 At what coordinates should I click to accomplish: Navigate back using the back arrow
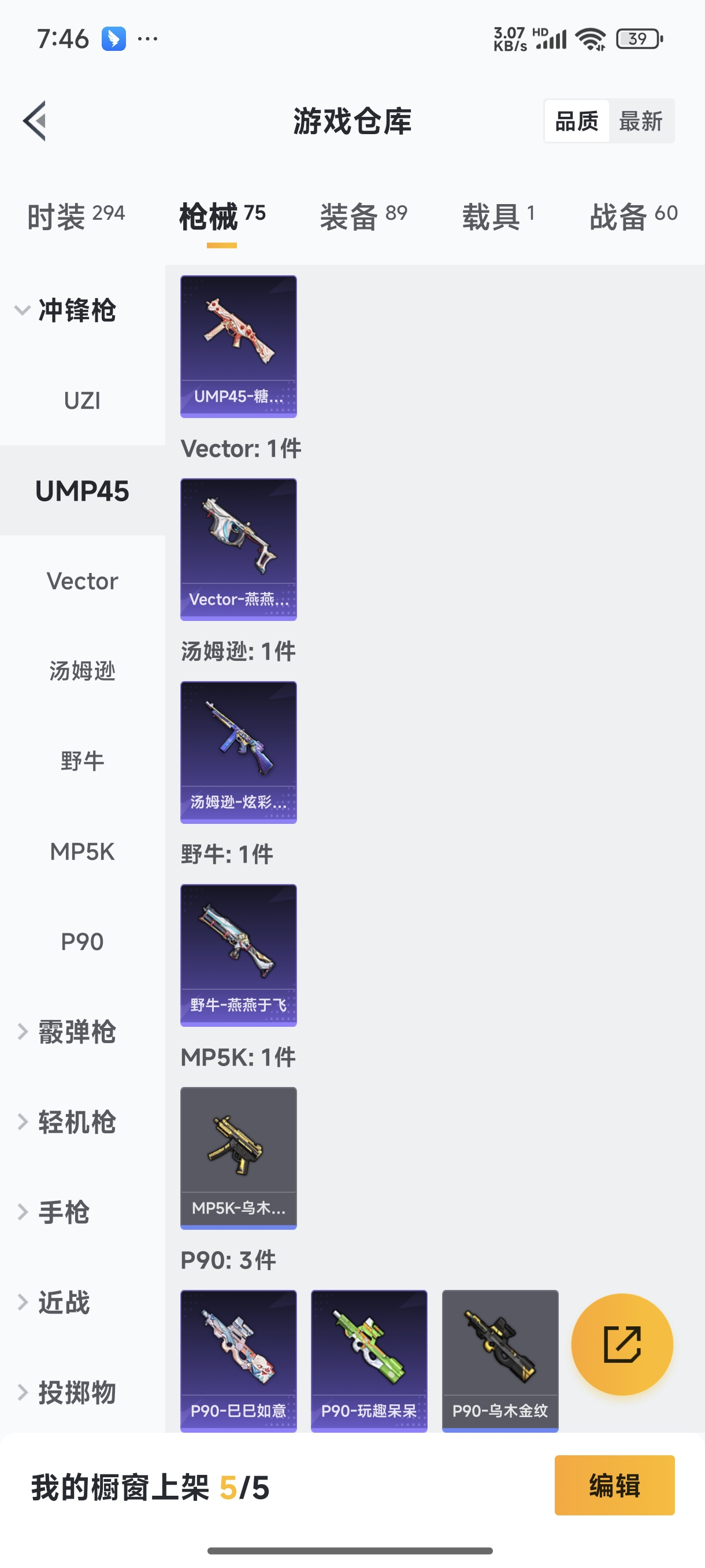pos(35,120)
